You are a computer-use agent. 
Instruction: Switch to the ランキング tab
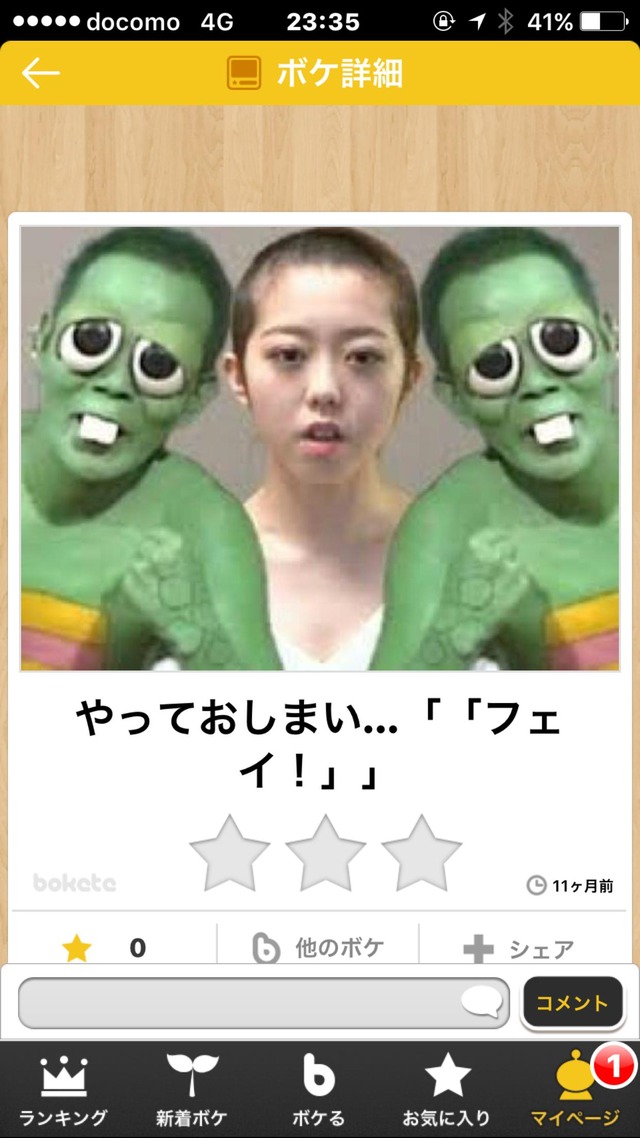pyautogui.click(x=63, y=1090)
